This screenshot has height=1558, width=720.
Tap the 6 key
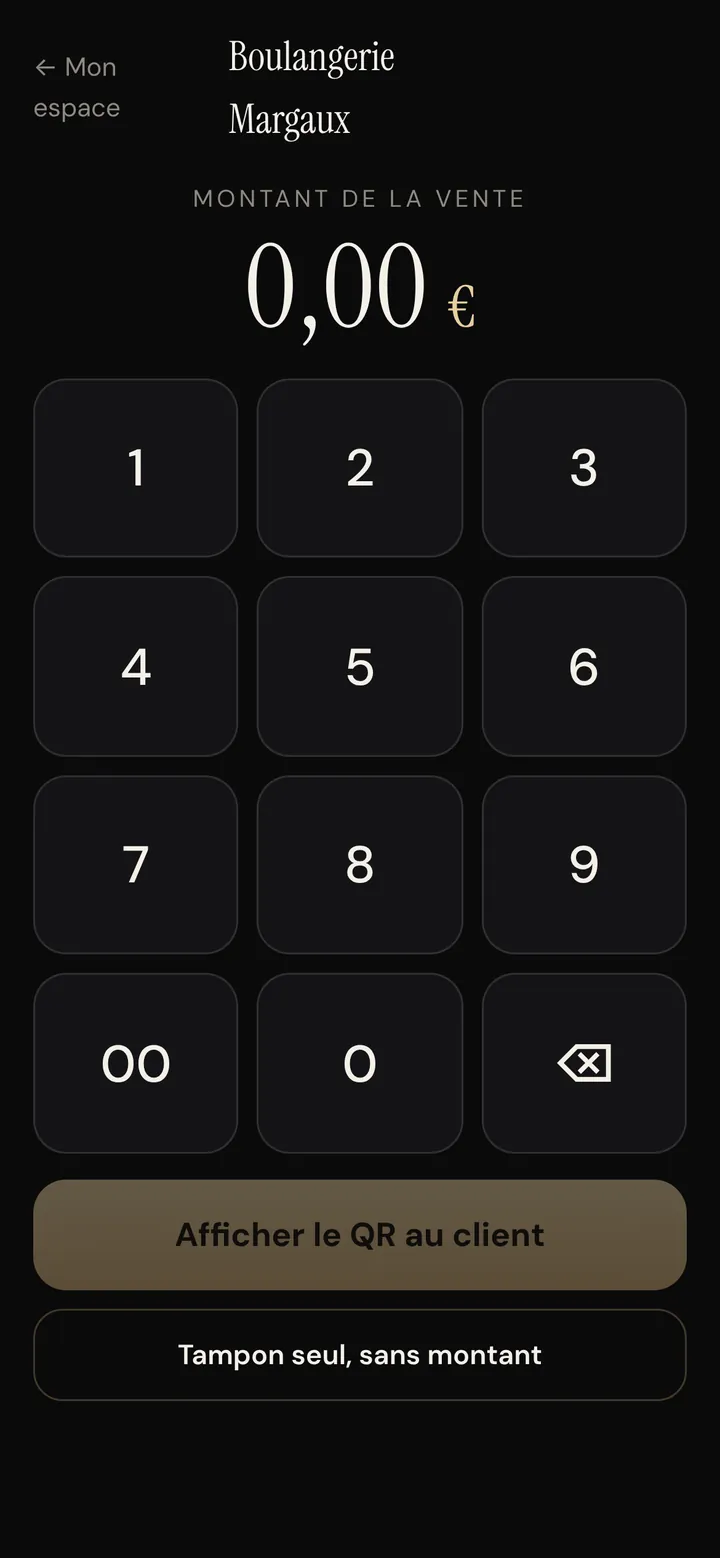click(584, 666)
